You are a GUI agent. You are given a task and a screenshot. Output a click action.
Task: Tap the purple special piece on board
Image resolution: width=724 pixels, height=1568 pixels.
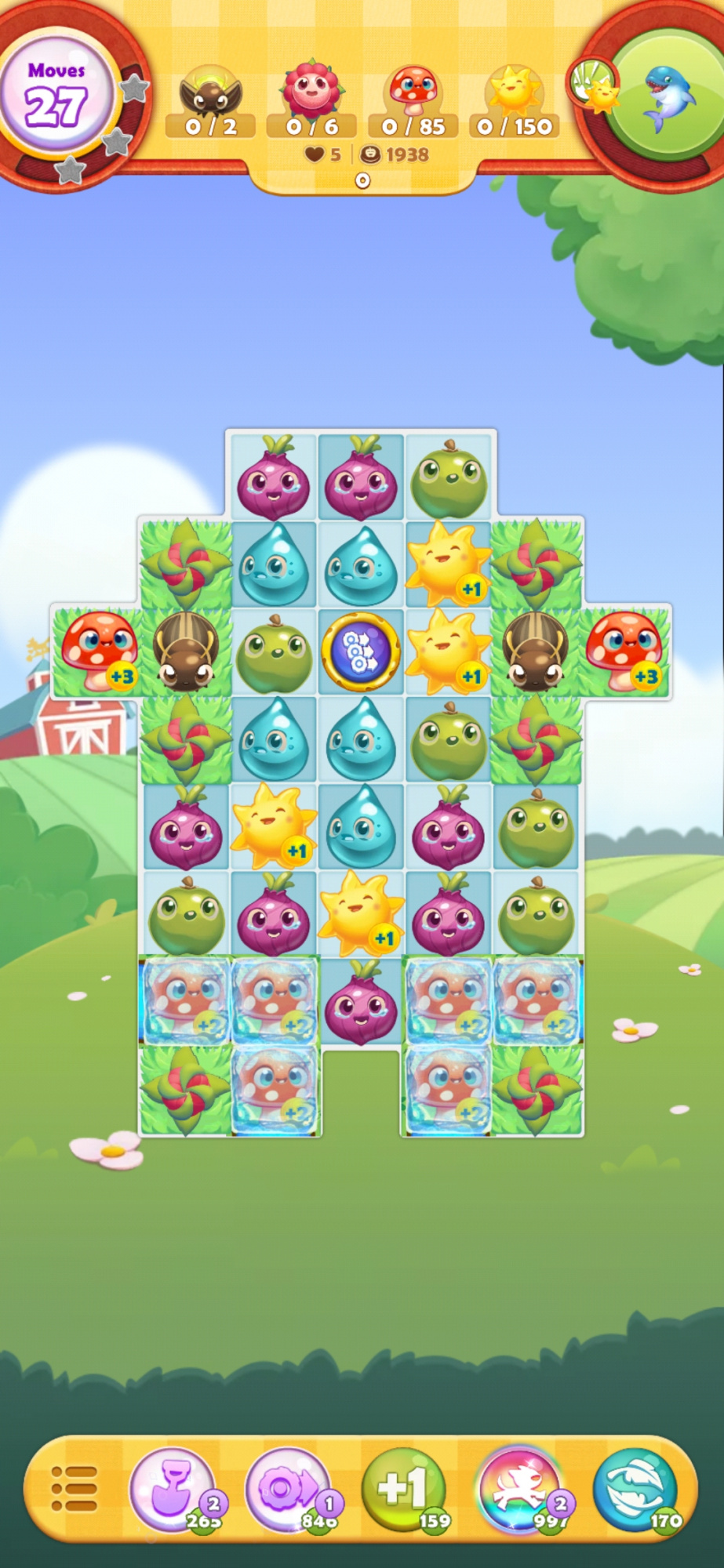click(x=361, y=652)
